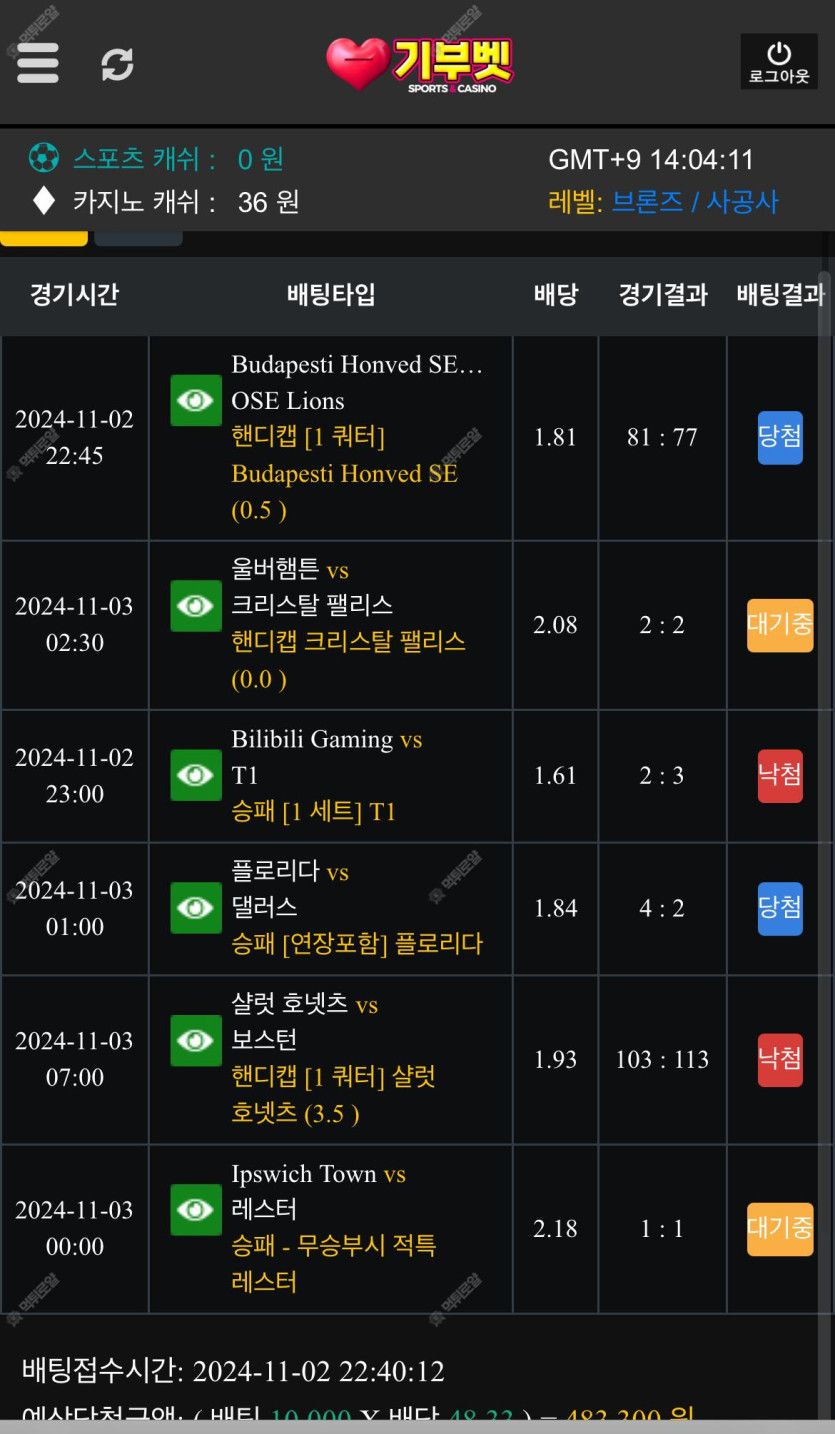Open the hamburger menu
Viewport: 835px width, 1434px height.
pos(38,63)
